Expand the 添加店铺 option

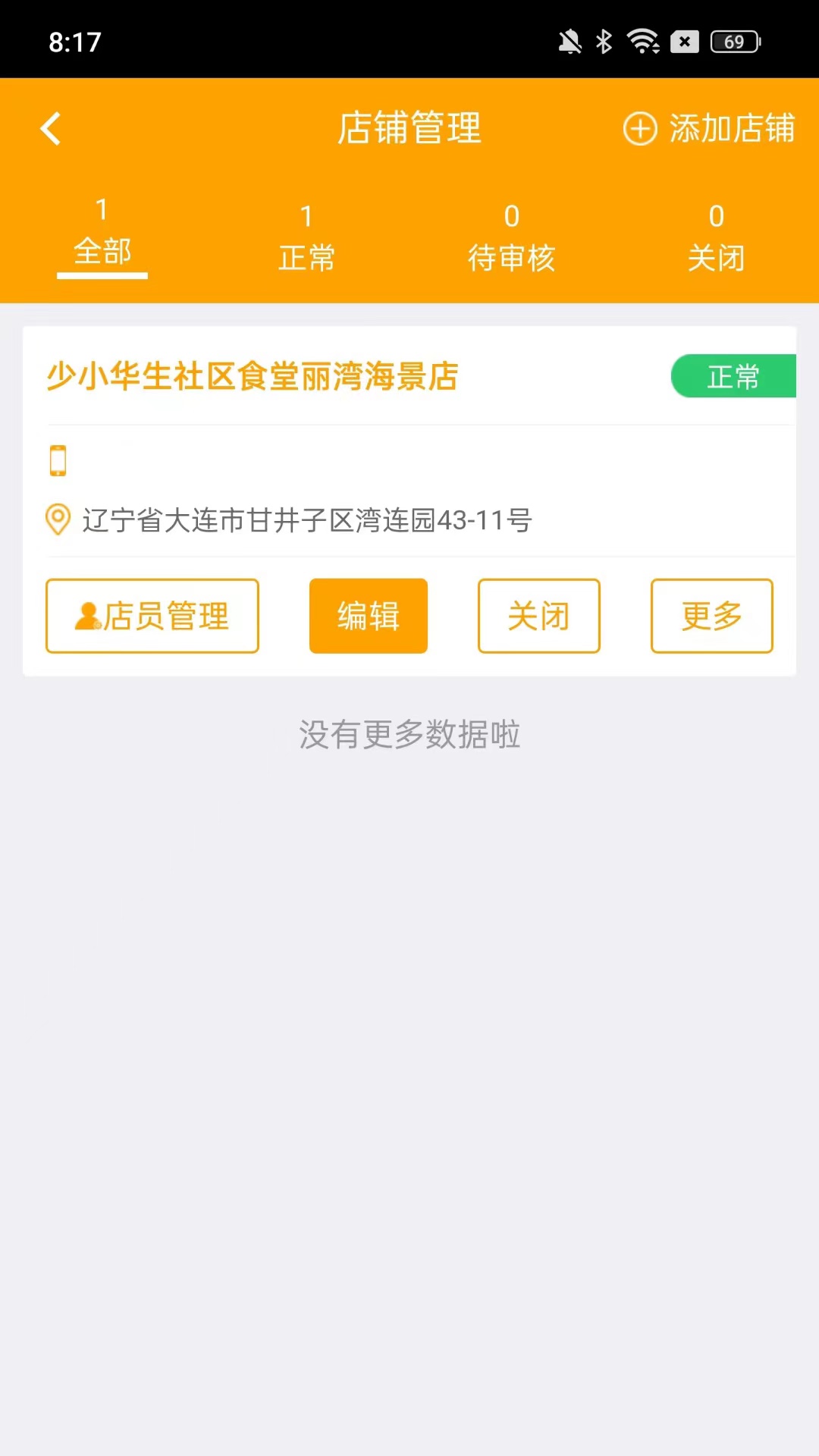730,129
